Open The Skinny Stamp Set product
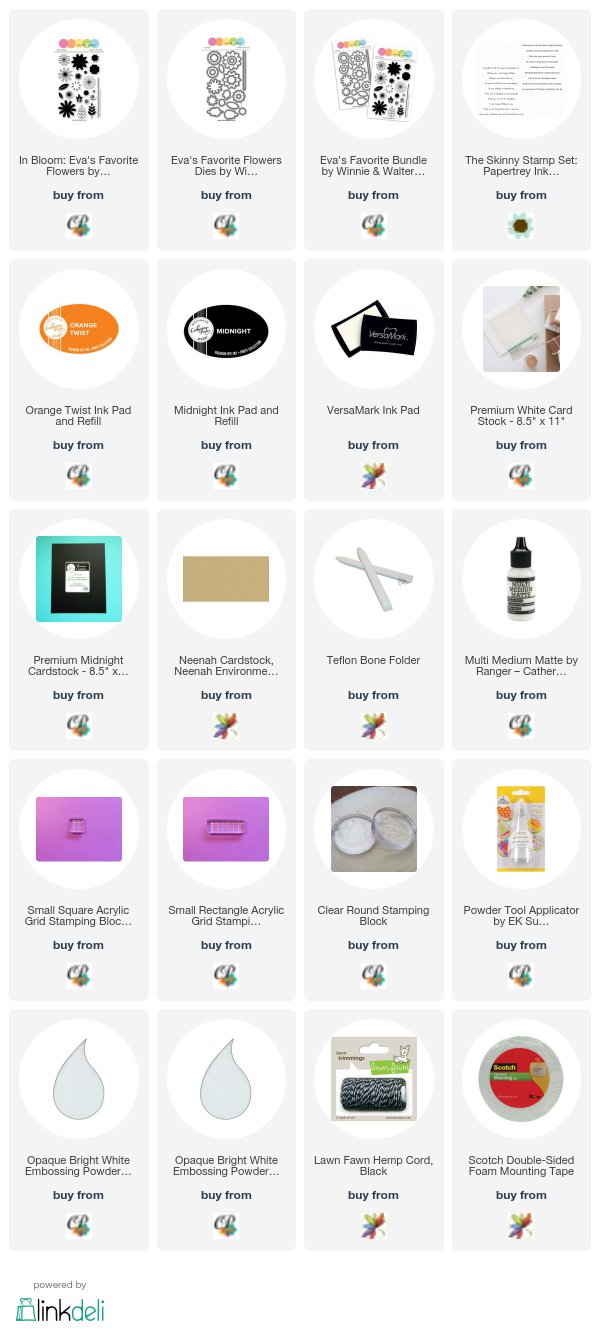600x1331 pixels. (x=521, y=130)
